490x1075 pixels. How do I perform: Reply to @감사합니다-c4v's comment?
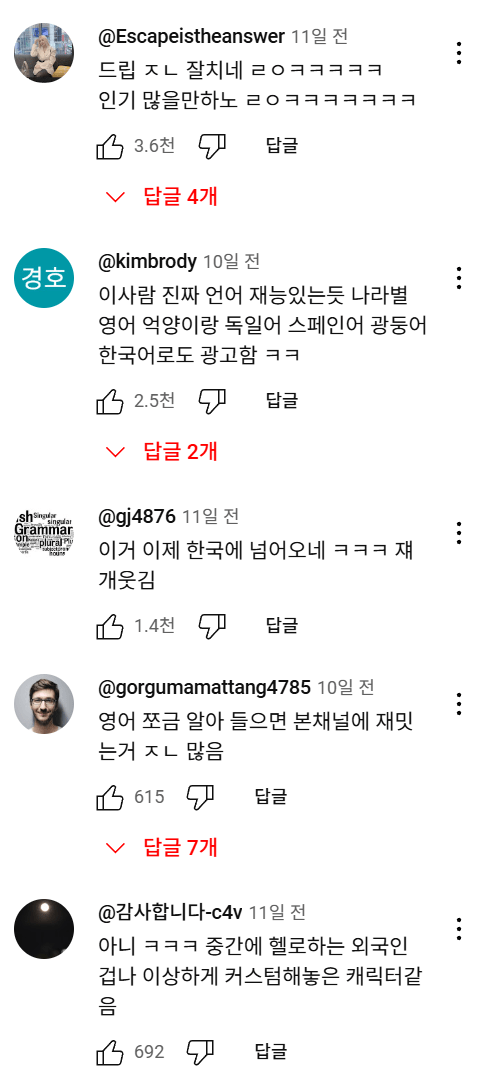271,1051
